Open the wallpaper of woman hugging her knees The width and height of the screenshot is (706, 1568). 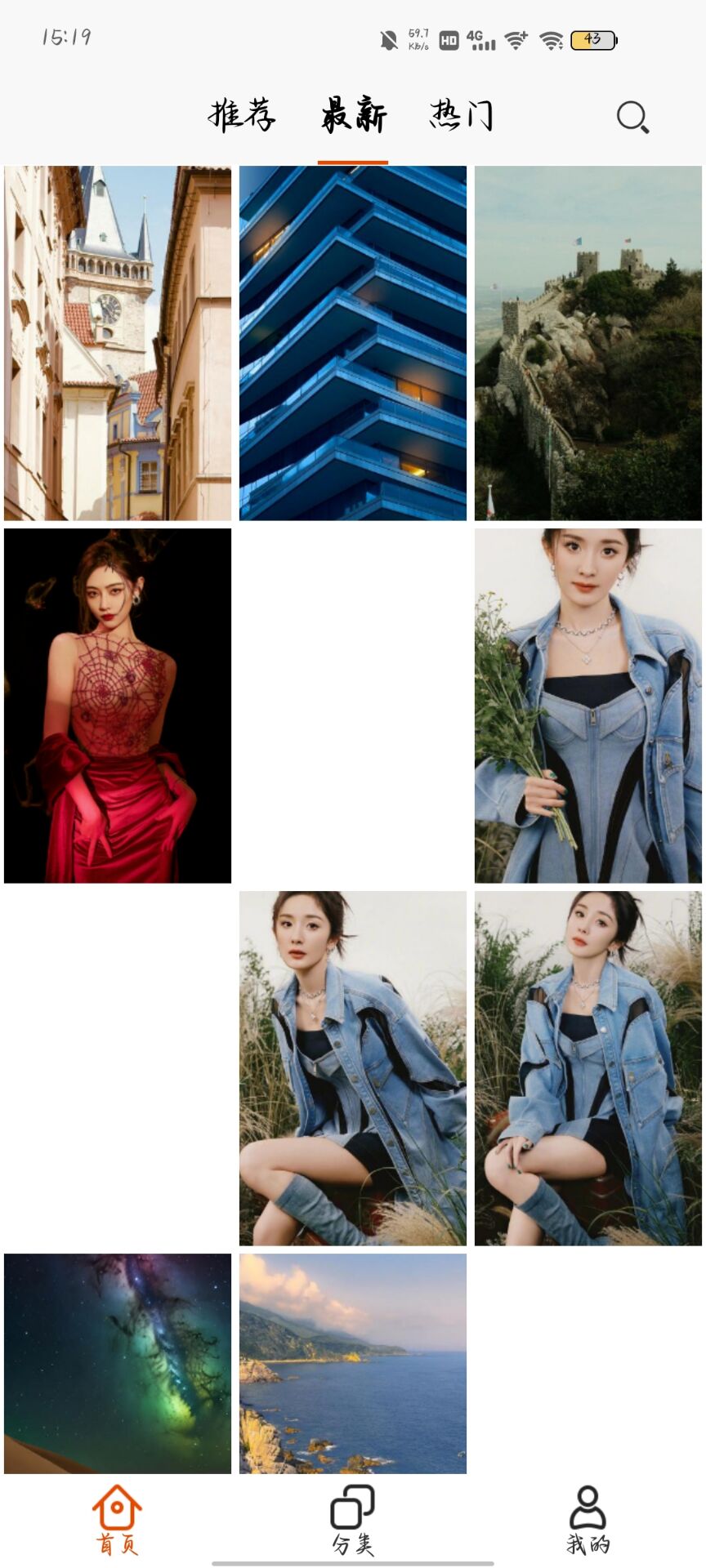(x=588, y=1068)
